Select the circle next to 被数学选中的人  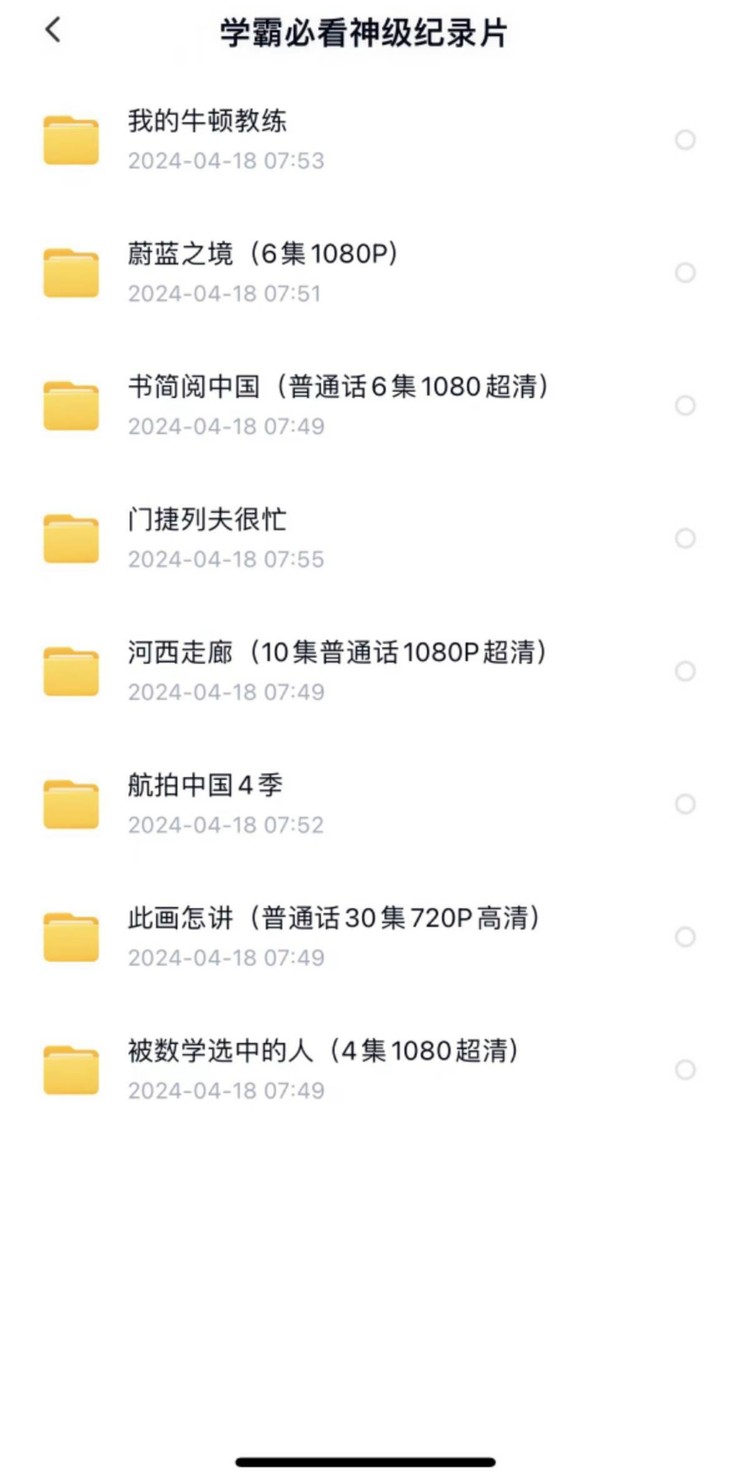[x=685, y=1070]
